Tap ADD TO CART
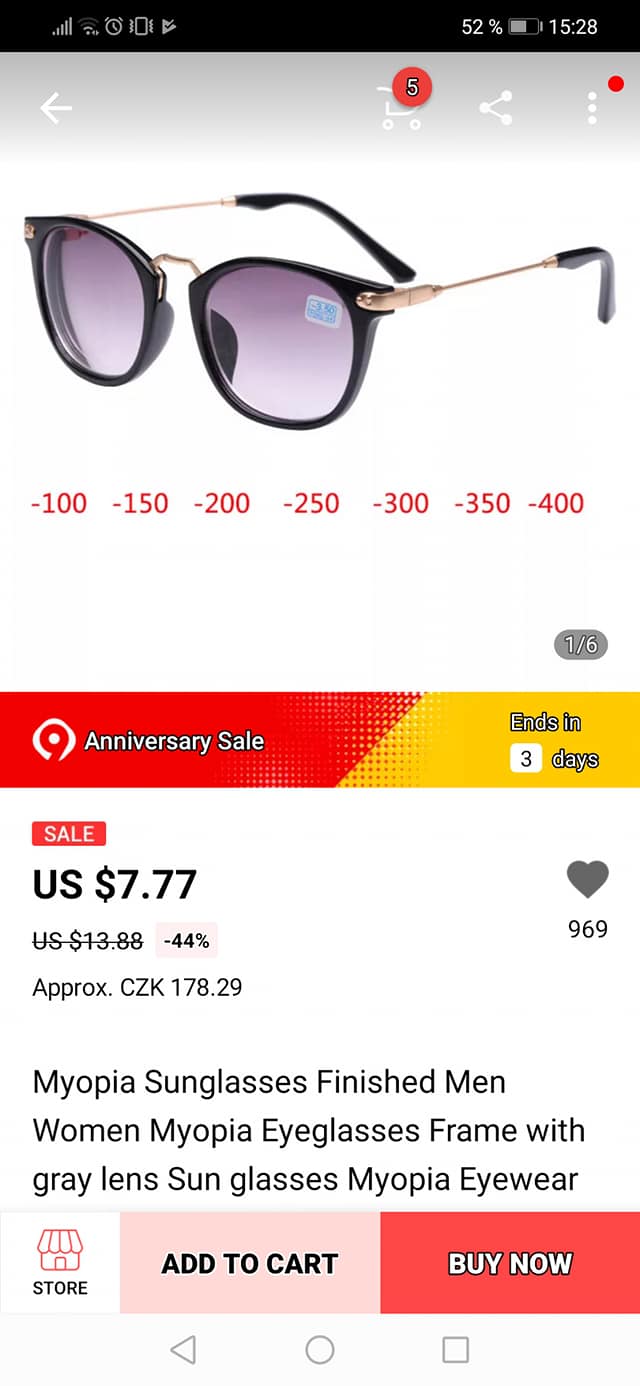 [250, 1263]
